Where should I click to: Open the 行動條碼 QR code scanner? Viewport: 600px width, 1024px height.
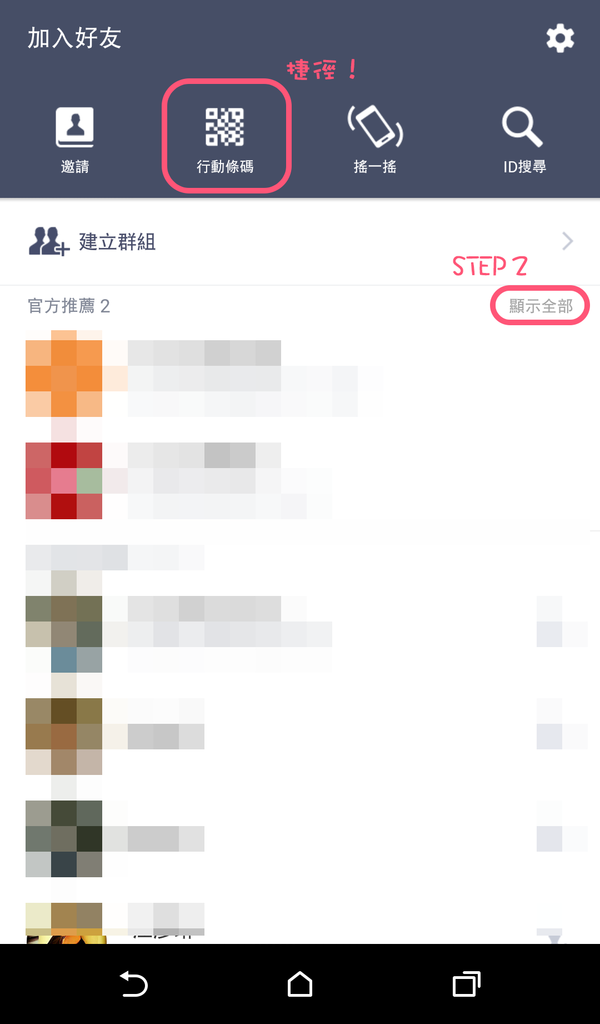pos(225,140)
